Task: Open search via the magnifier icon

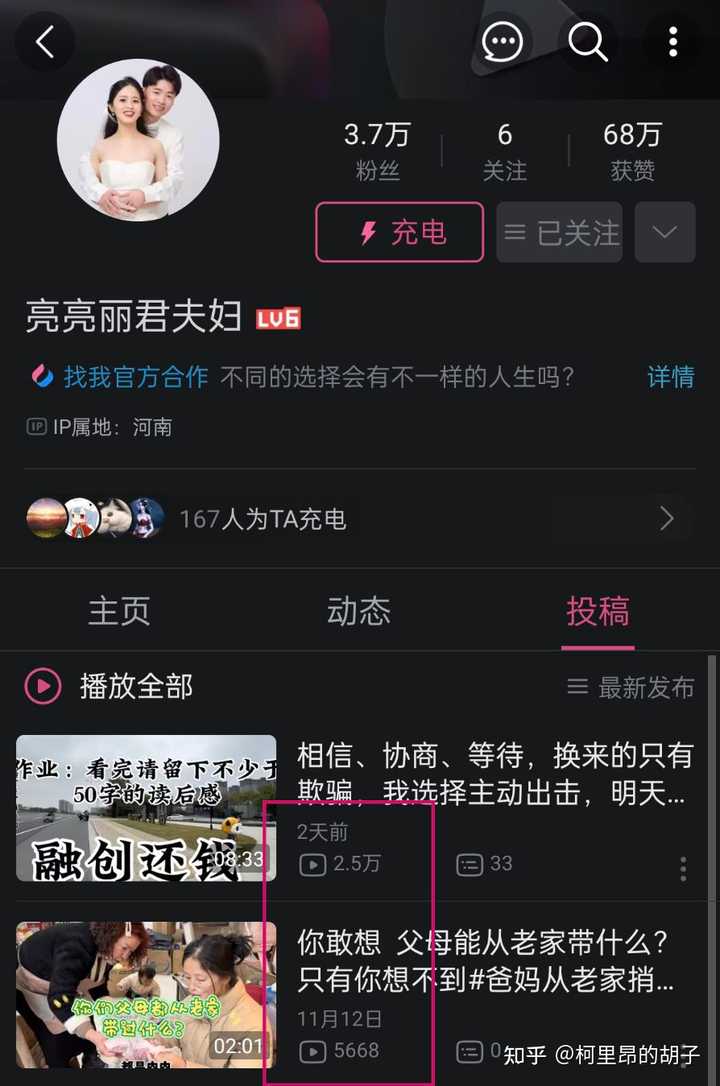Action: [588, 42]
